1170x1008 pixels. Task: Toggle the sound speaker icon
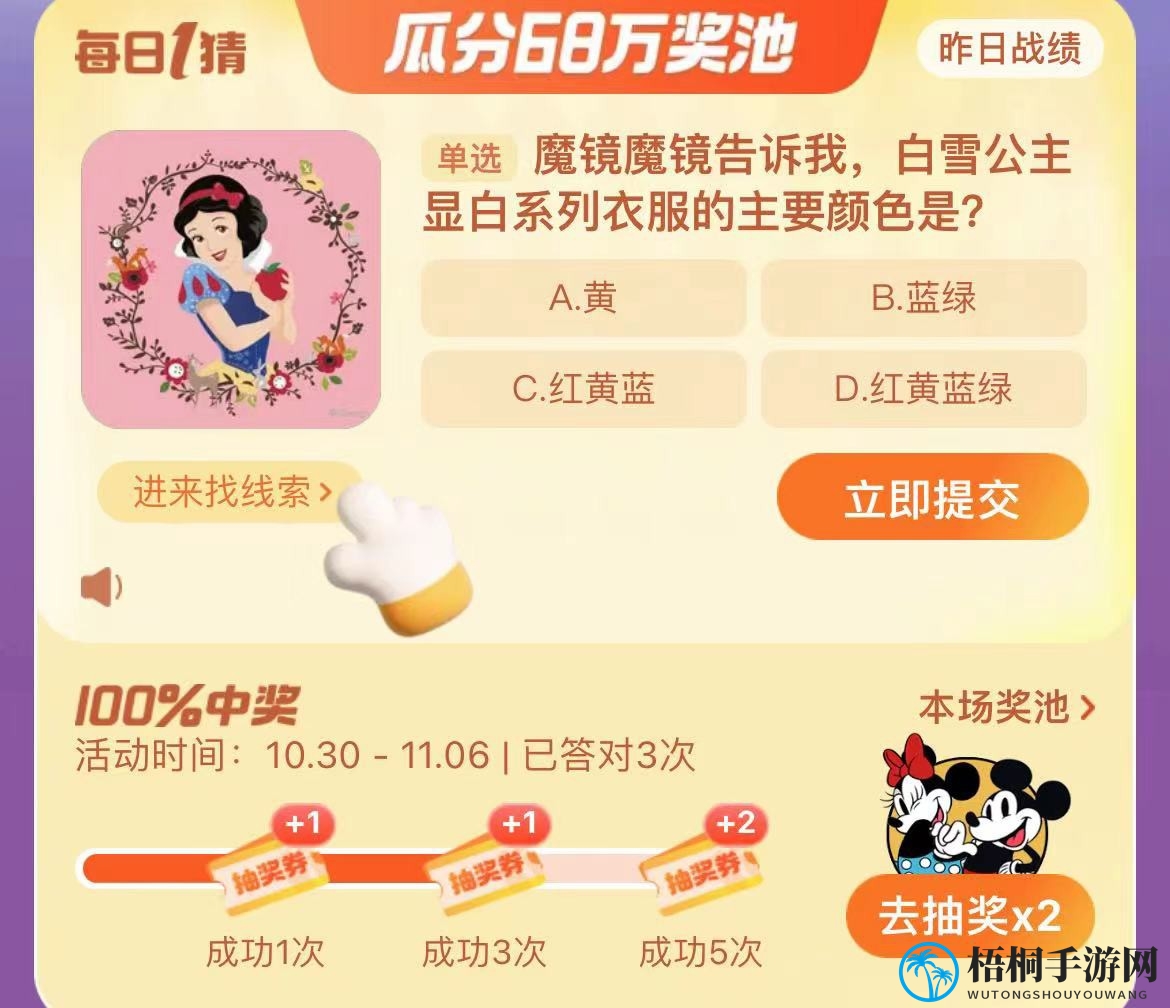coord(101,588)
